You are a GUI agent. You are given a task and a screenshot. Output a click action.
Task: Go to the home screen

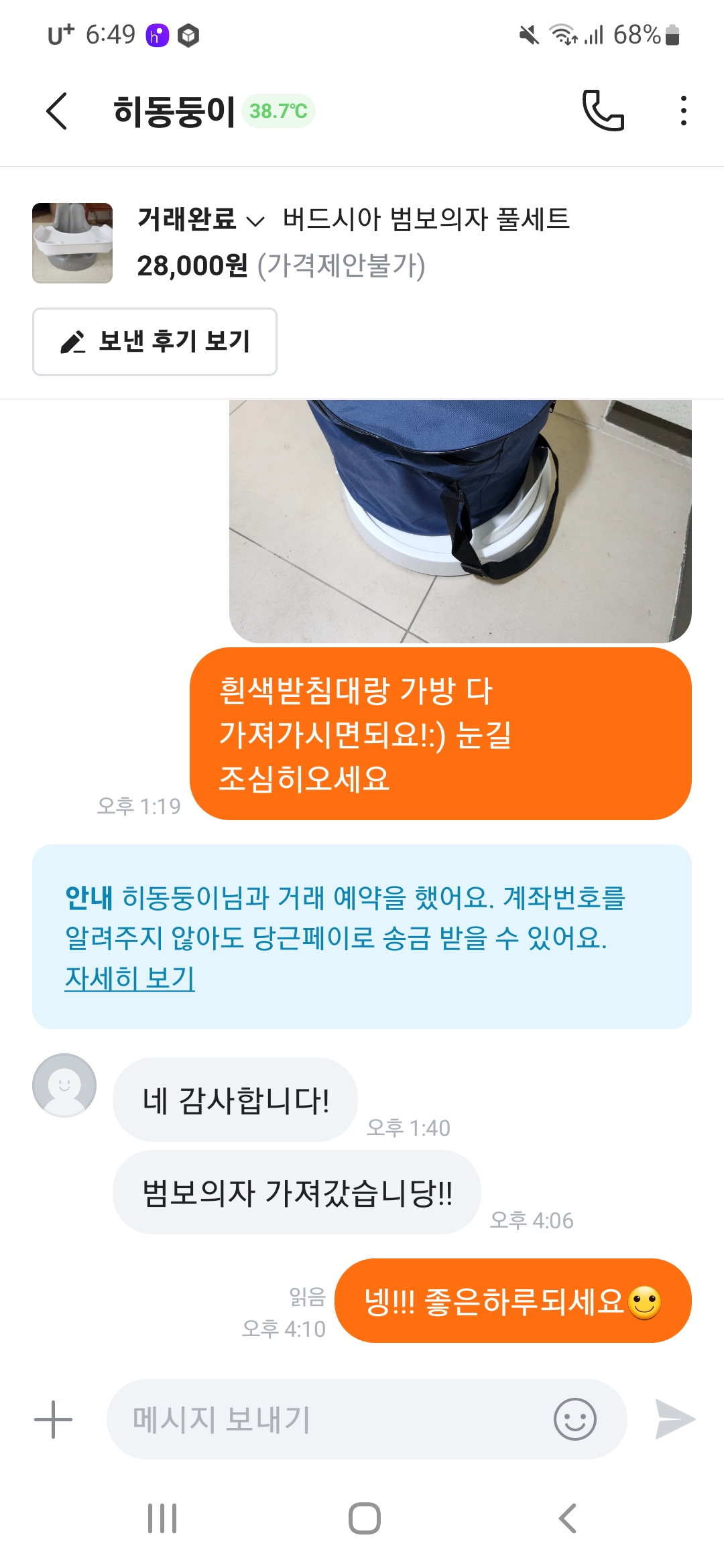pos(364,1518)
